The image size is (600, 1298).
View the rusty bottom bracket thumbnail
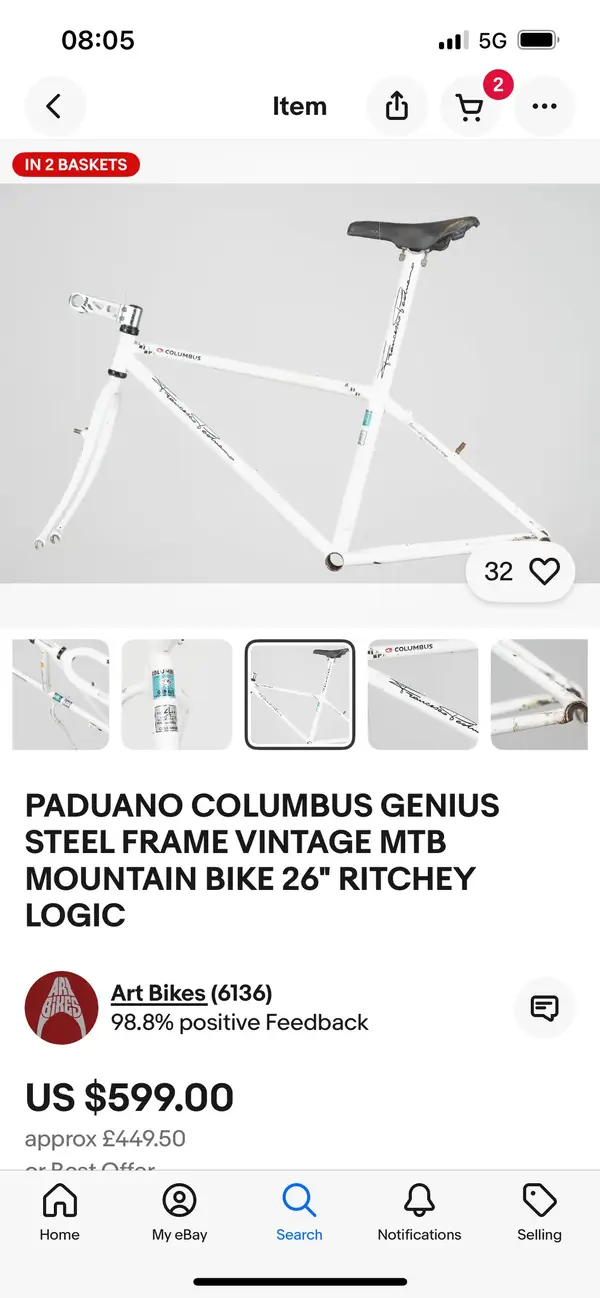(x=540, y=694)
